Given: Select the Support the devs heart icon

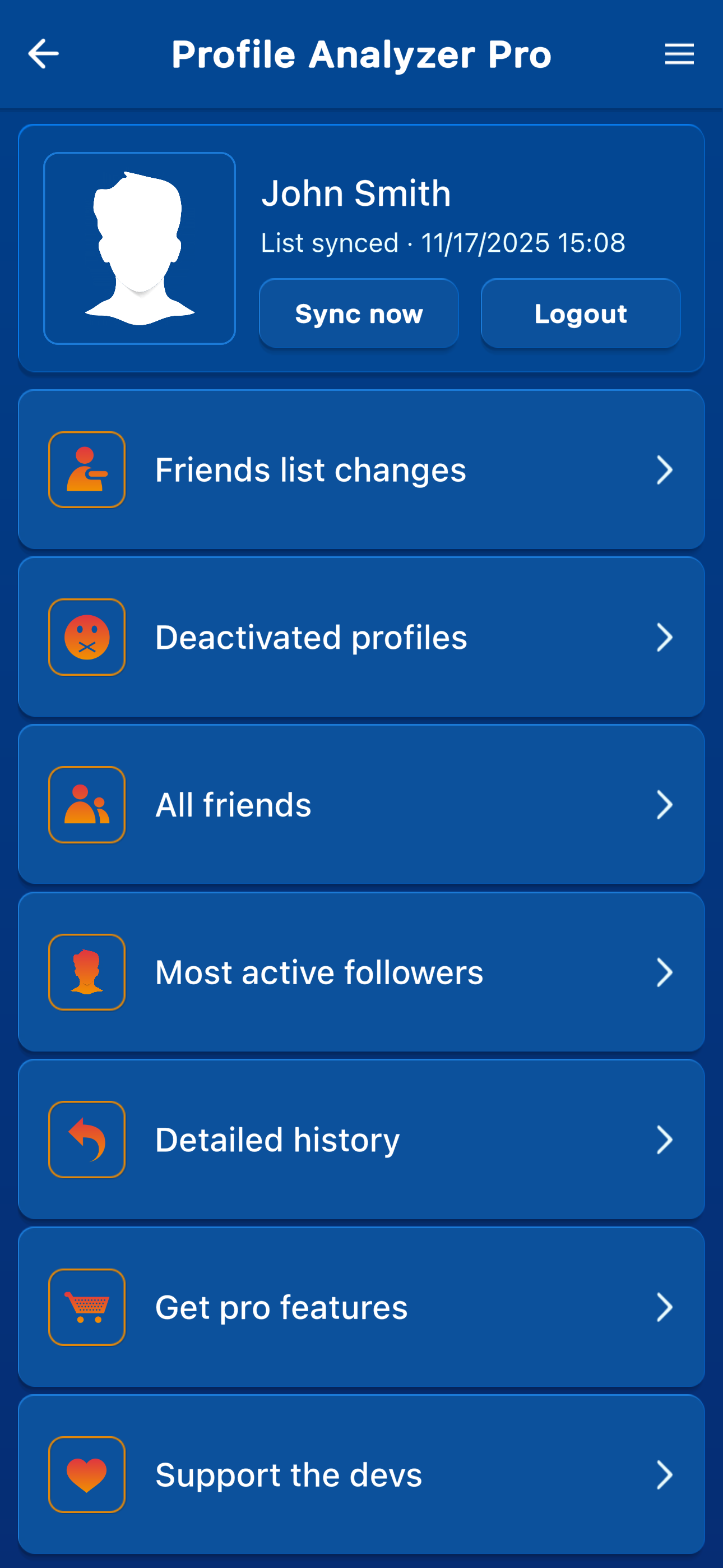Looking at the screenshot, I should coord(86,1475).
